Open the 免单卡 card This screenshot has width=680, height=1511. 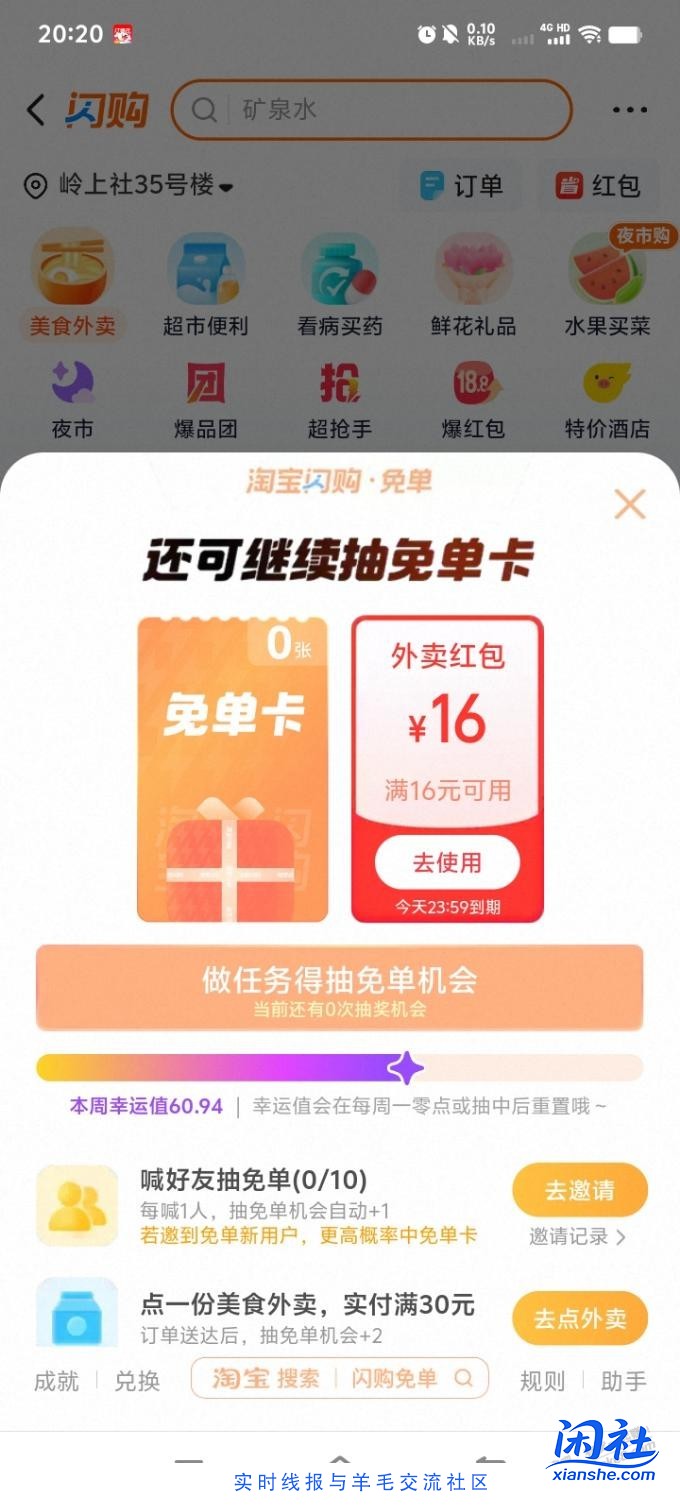point(232,768)
